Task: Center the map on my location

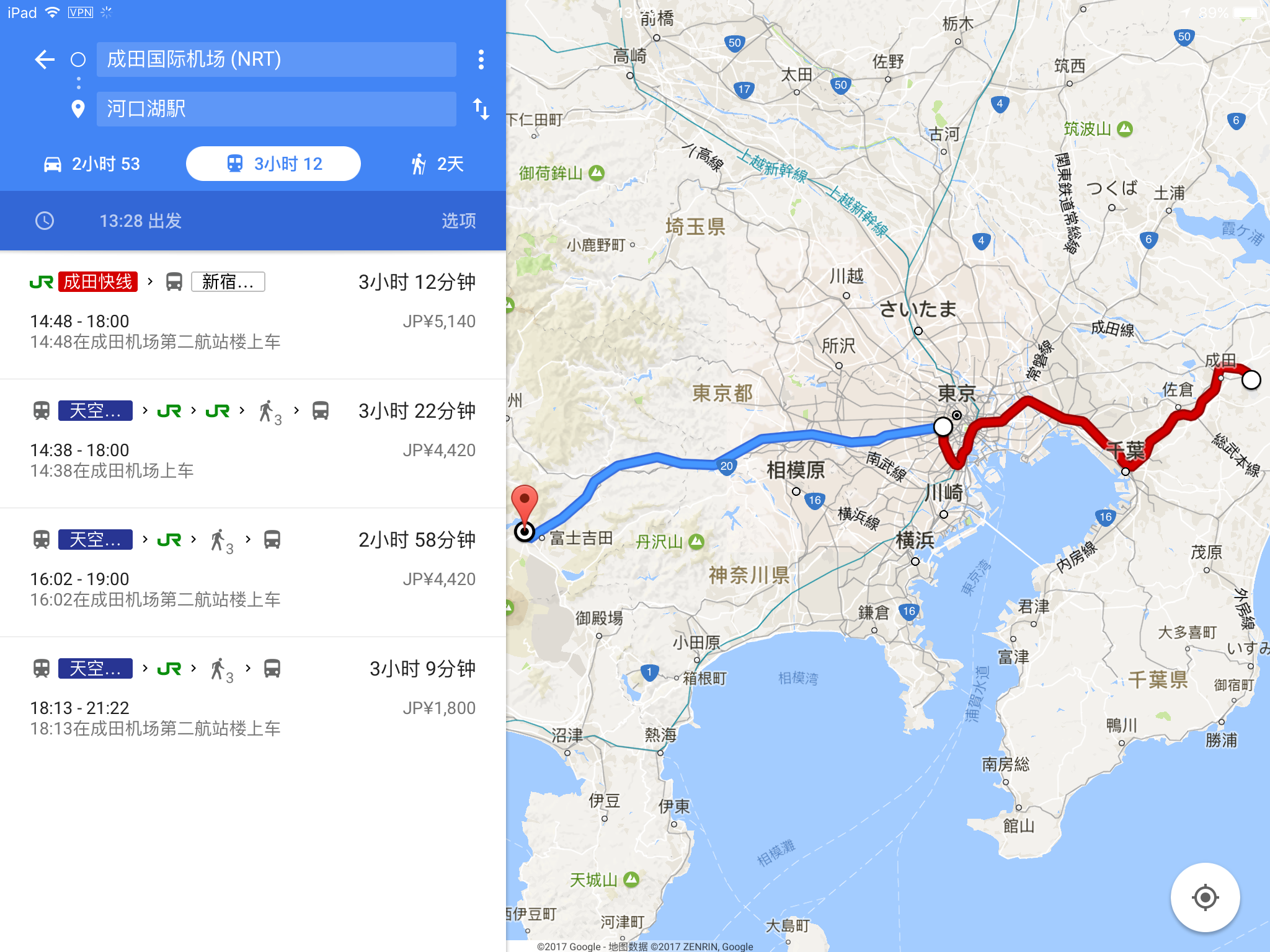Action: 1204,897
